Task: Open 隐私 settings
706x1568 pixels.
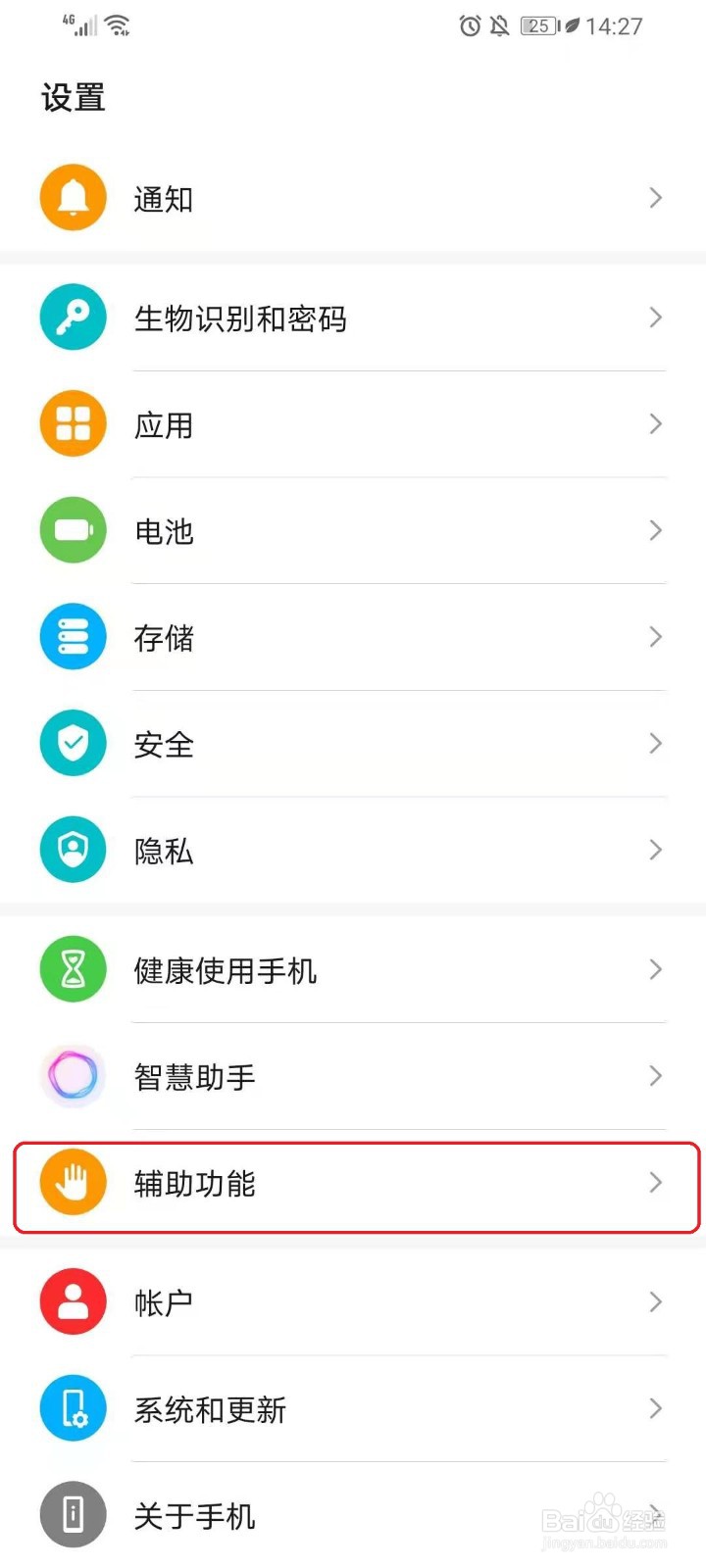Action: click(x=353, y=850)
